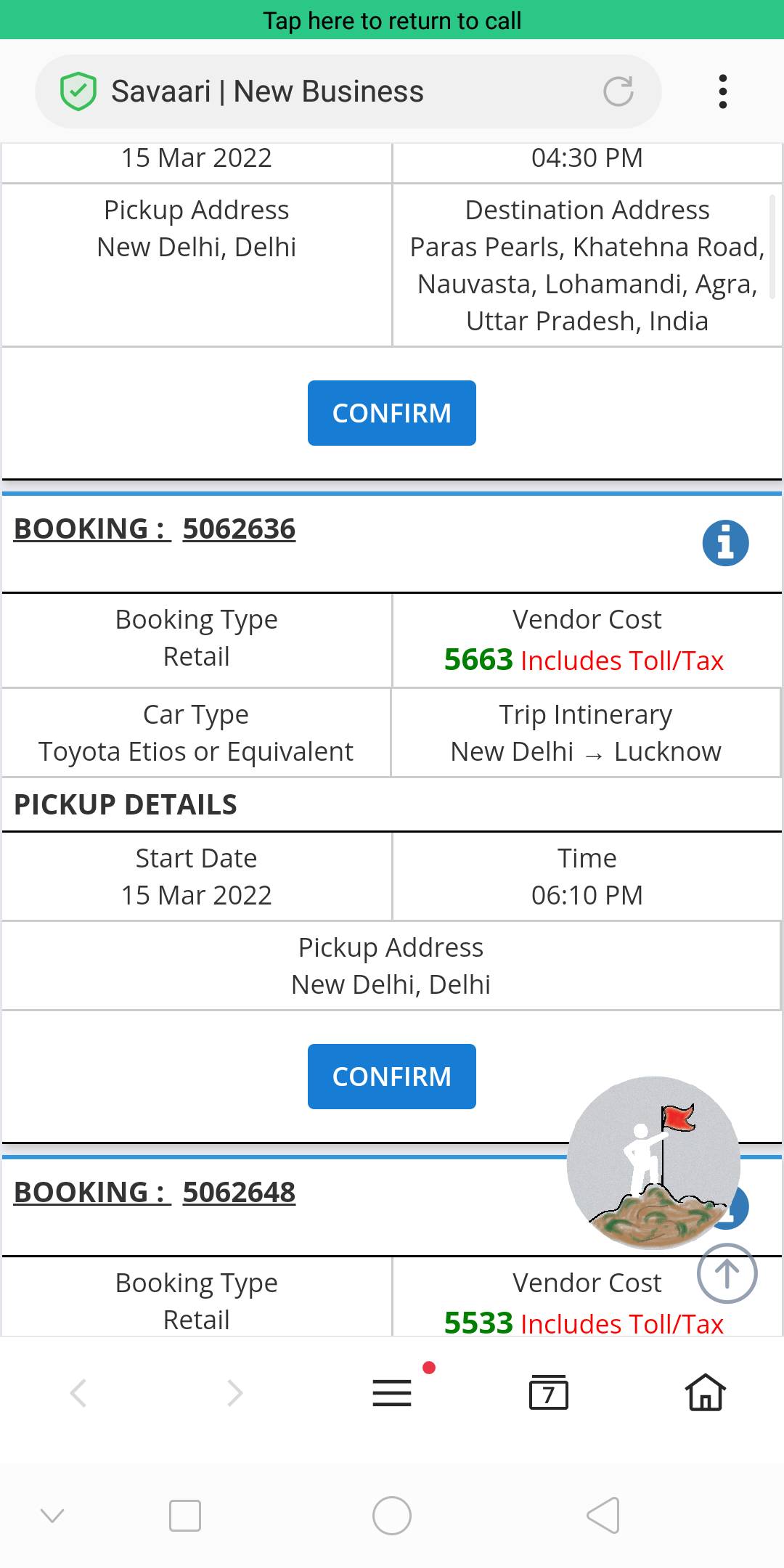Image resolution: width=784 pixels, height=1568 pixels.
Task: Reload the Savaari page
Action: click(x=618, y=91)
